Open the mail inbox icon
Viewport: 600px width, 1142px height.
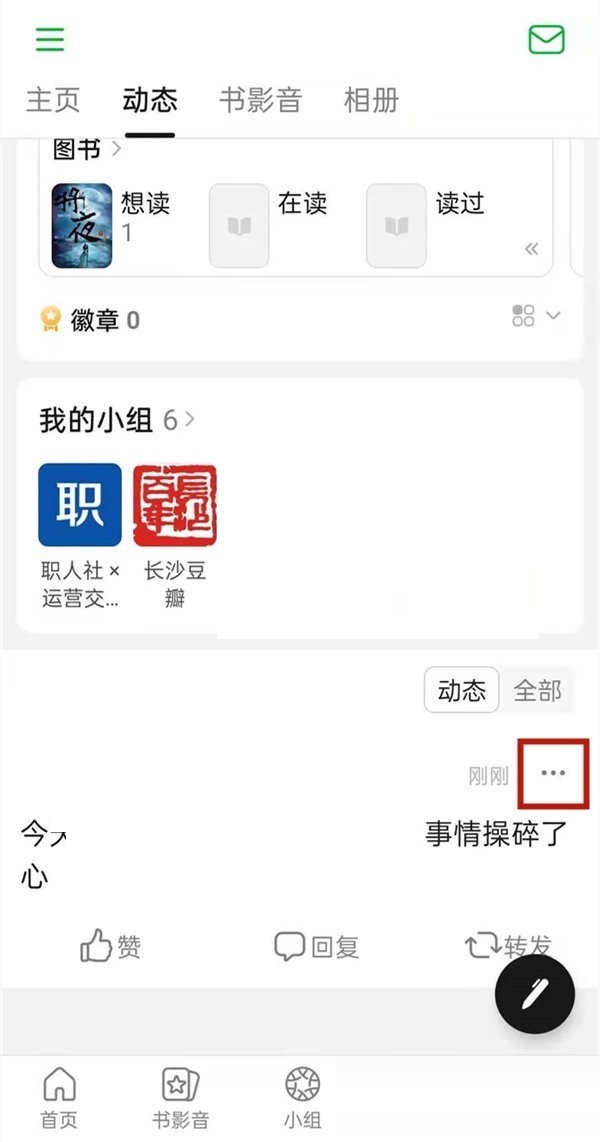point(546,40)
